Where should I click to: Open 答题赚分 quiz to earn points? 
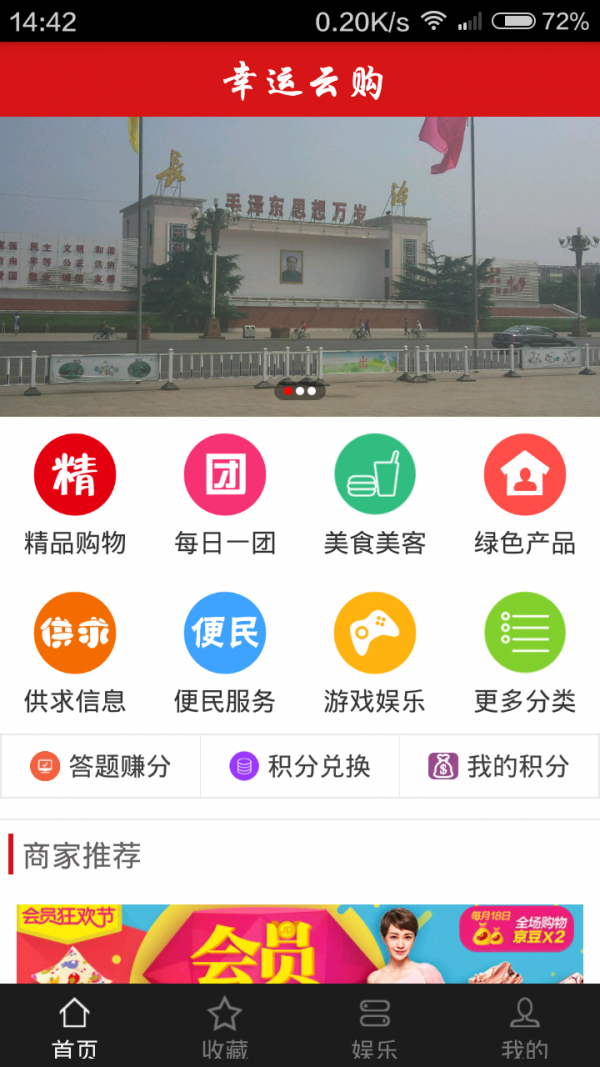click(100, 766)
